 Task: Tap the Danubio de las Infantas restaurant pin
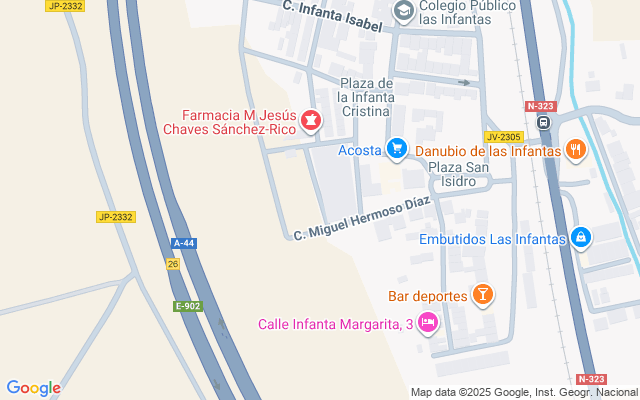coord(576,150)
